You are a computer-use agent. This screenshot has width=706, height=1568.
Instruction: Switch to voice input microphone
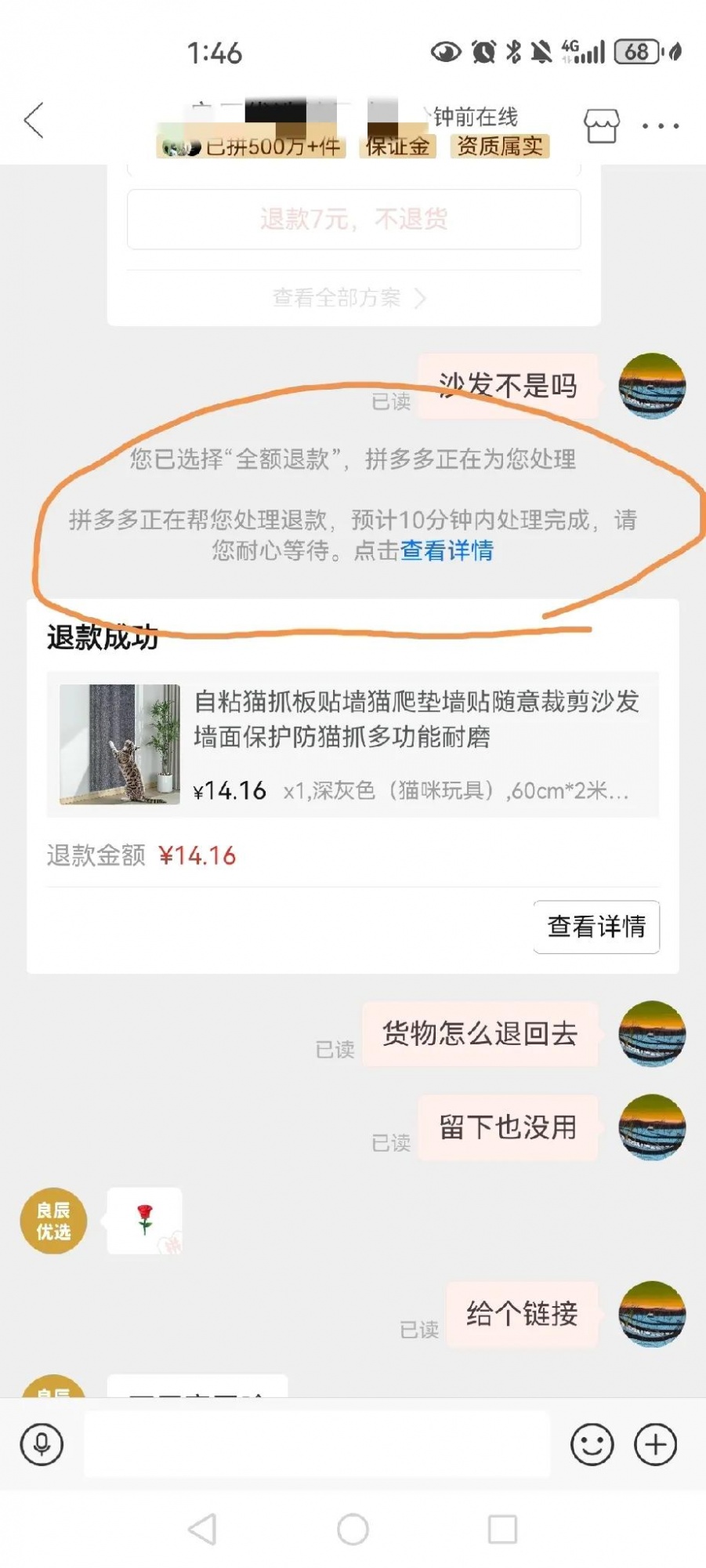click(42, 1444)
